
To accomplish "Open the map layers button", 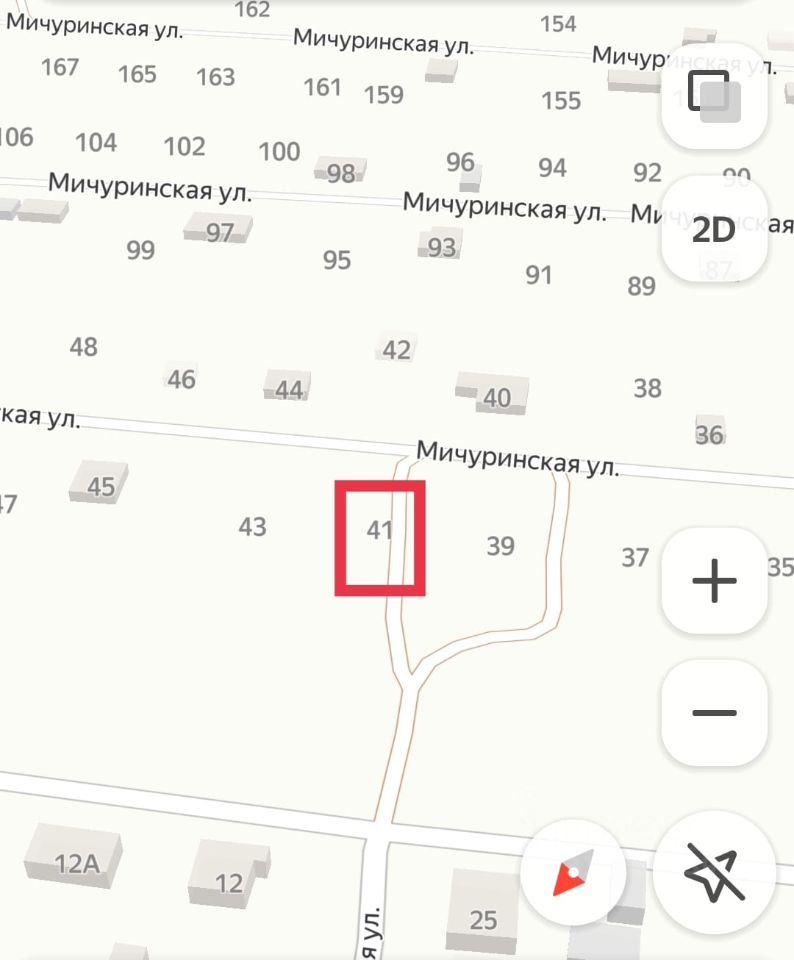I will tap(715, 97).
